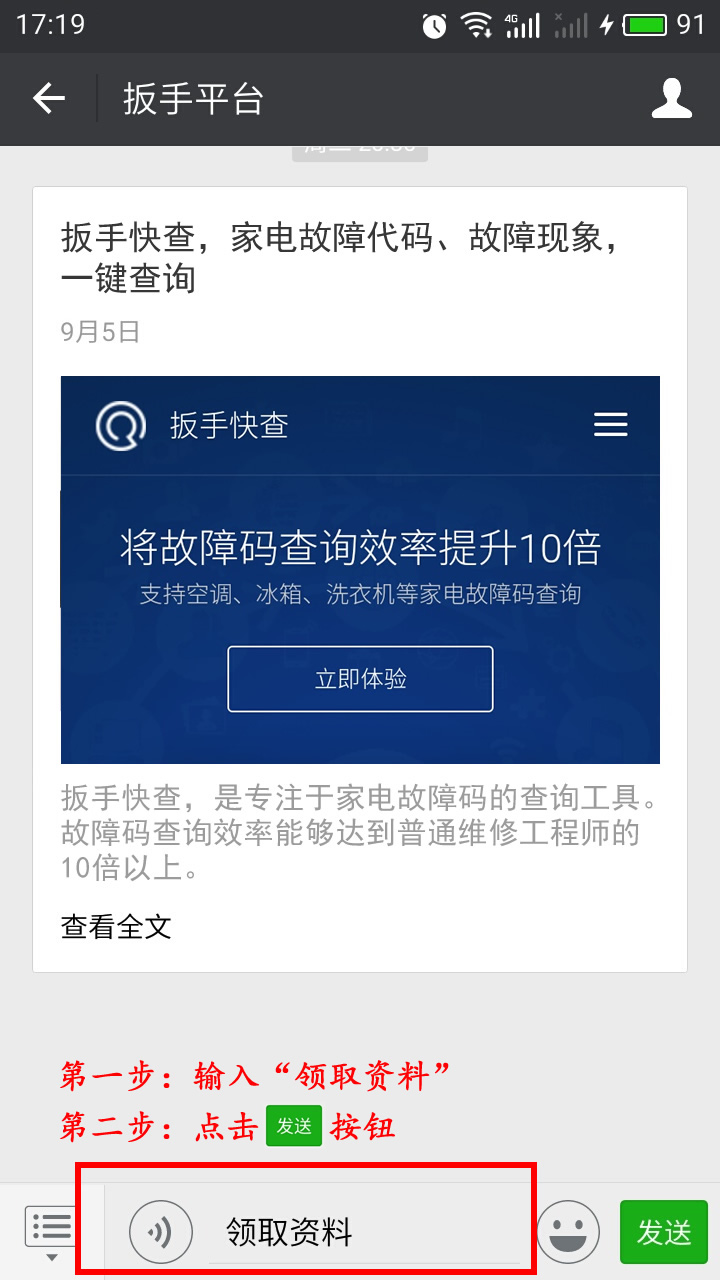
Task: Tap the list/keyboard icon at bottom left
Action: pos(50,1222)
